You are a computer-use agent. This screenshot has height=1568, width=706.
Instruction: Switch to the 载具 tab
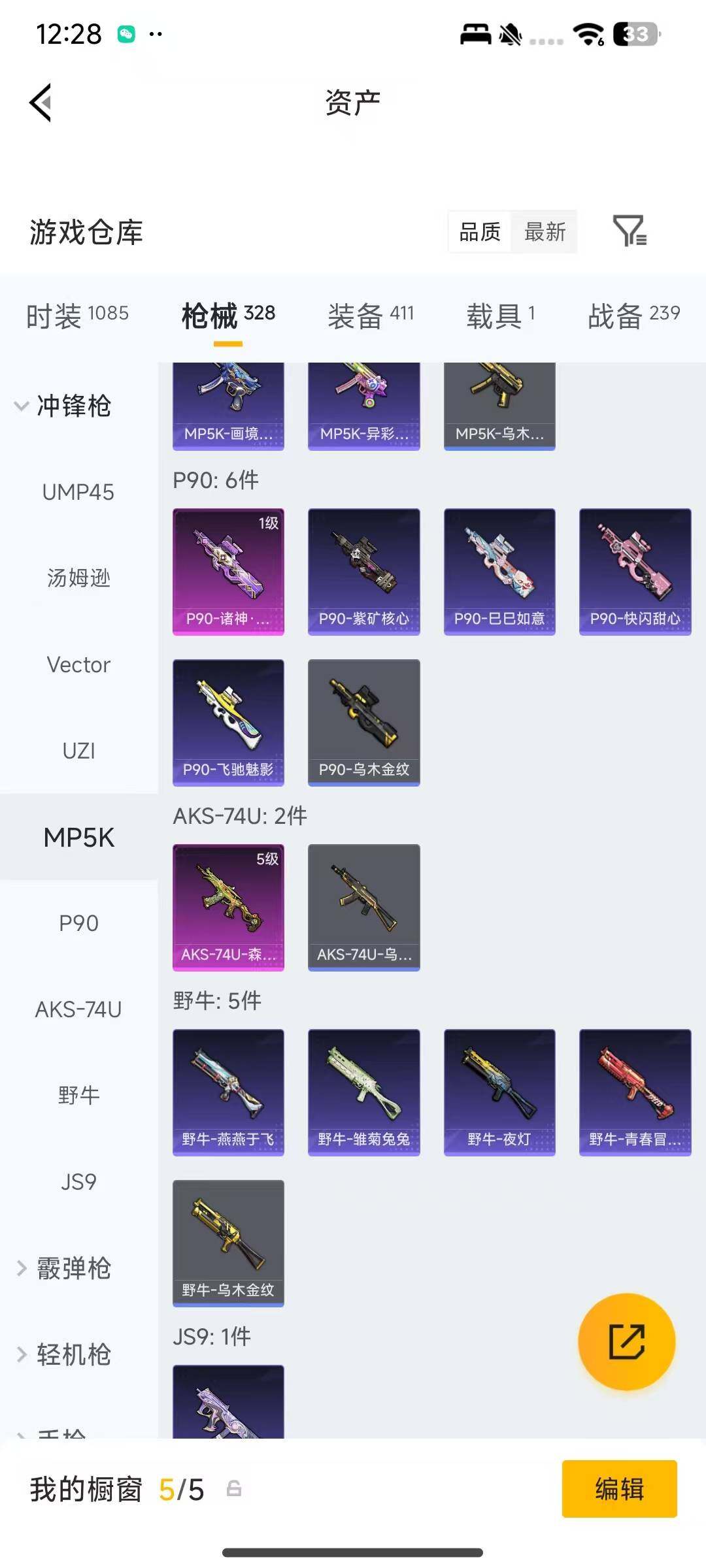click(x=501, y=316)
